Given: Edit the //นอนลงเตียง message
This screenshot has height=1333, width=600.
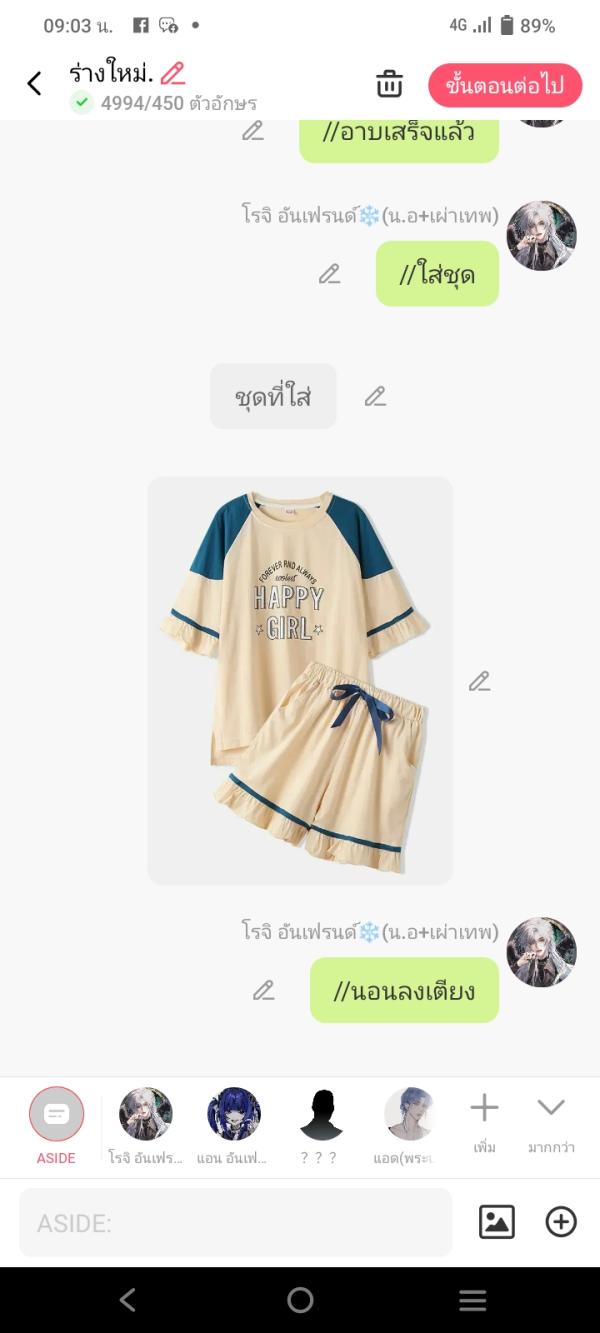Looking at the screenshot, I should 263,990.
